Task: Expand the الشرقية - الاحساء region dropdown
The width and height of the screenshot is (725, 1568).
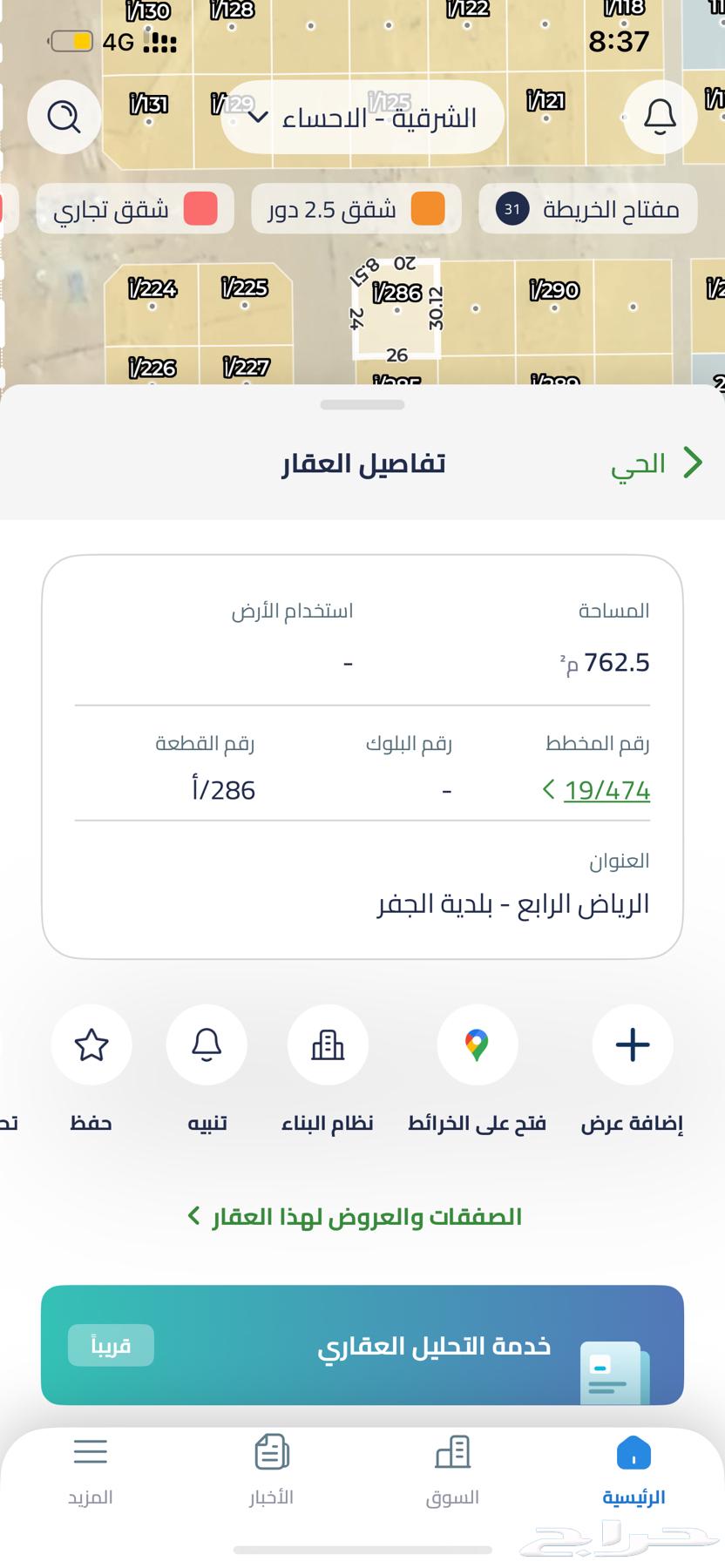Action: pos(362,118)
